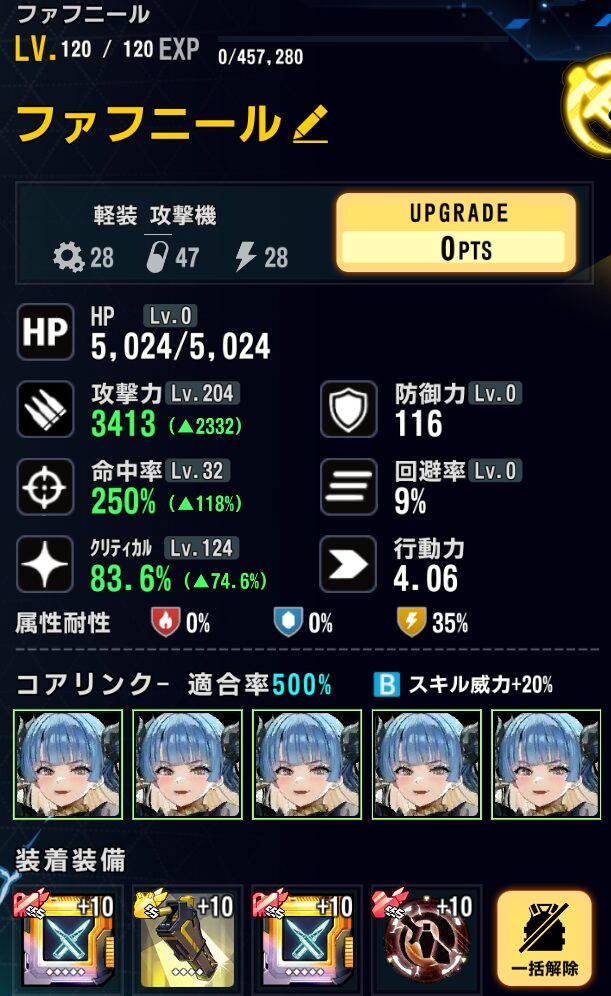This screenshot has width=611, height=996.
Task: Select the first equipped crossed-swords item
Action: [x=68, y=942]
